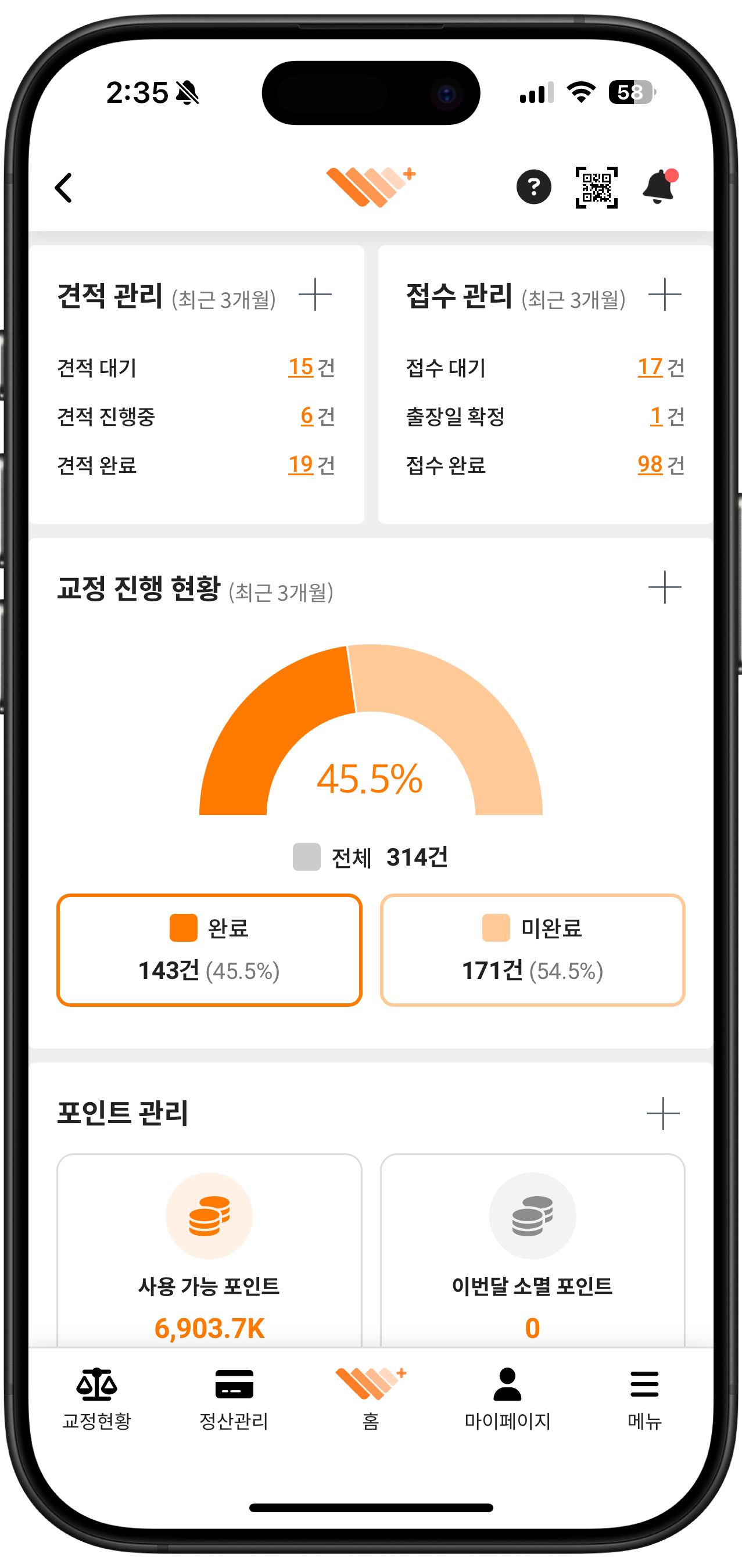The image size is (742, 1568).
Task: Expand 포인트 관리 with its plus icon
Action: point(662,1113)
